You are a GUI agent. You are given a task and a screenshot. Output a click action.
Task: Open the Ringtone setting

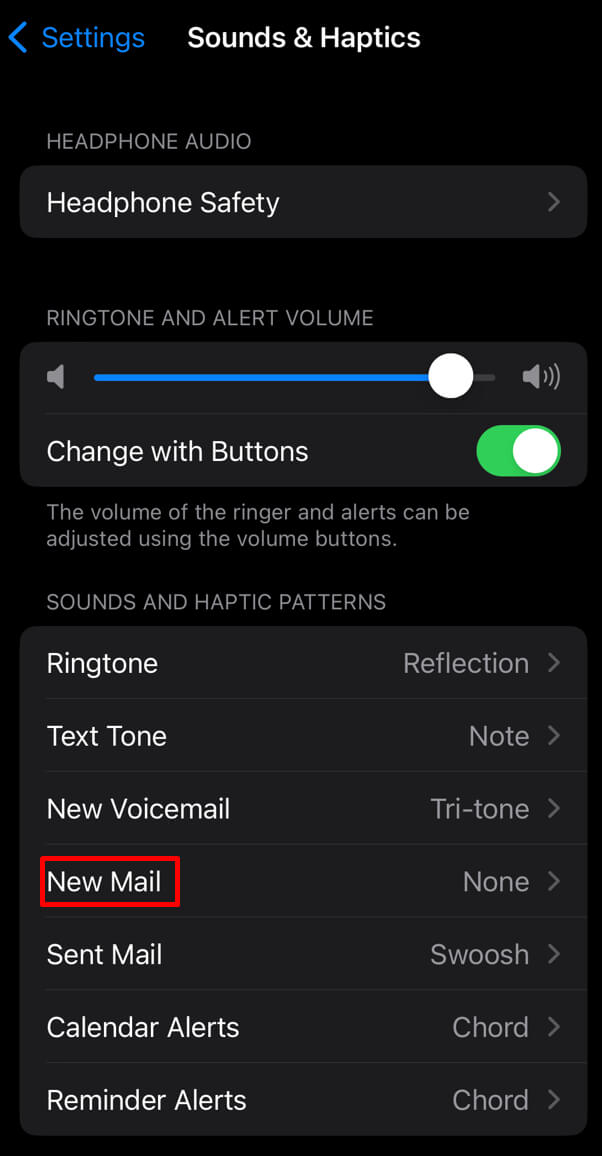(303, 663)
